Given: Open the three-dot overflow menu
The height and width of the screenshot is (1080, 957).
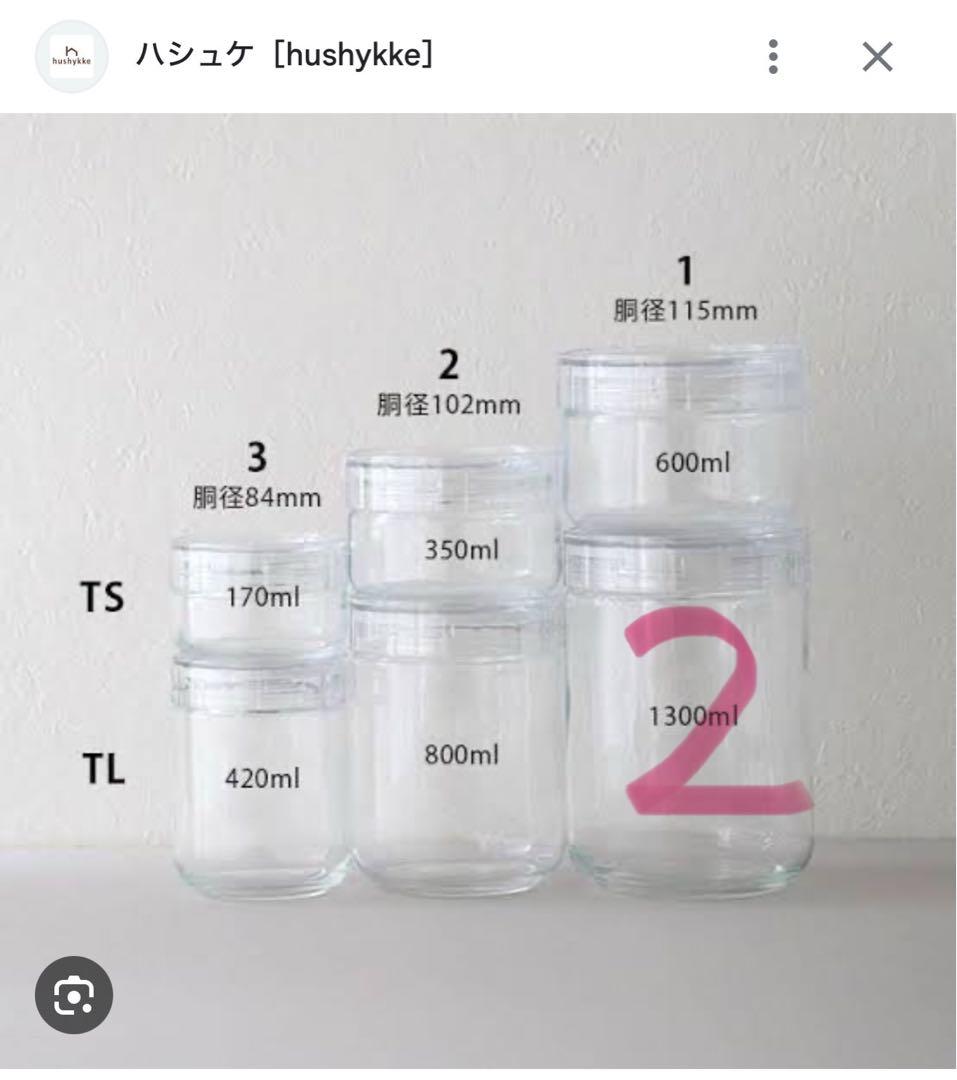Looking at the screenshot, I should click(x=771, y=57).
